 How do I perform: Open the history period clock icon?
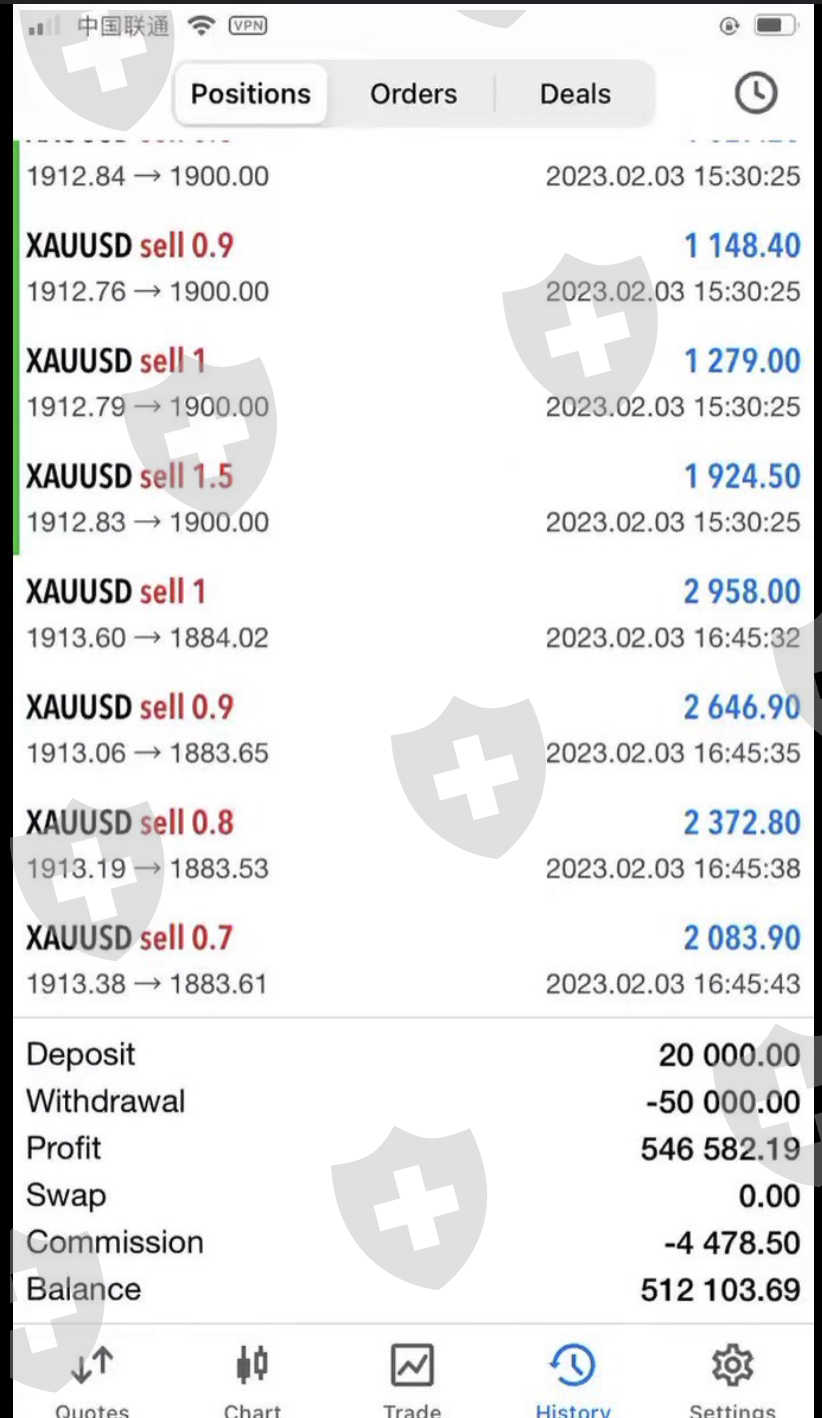click(x=756, y=93)
